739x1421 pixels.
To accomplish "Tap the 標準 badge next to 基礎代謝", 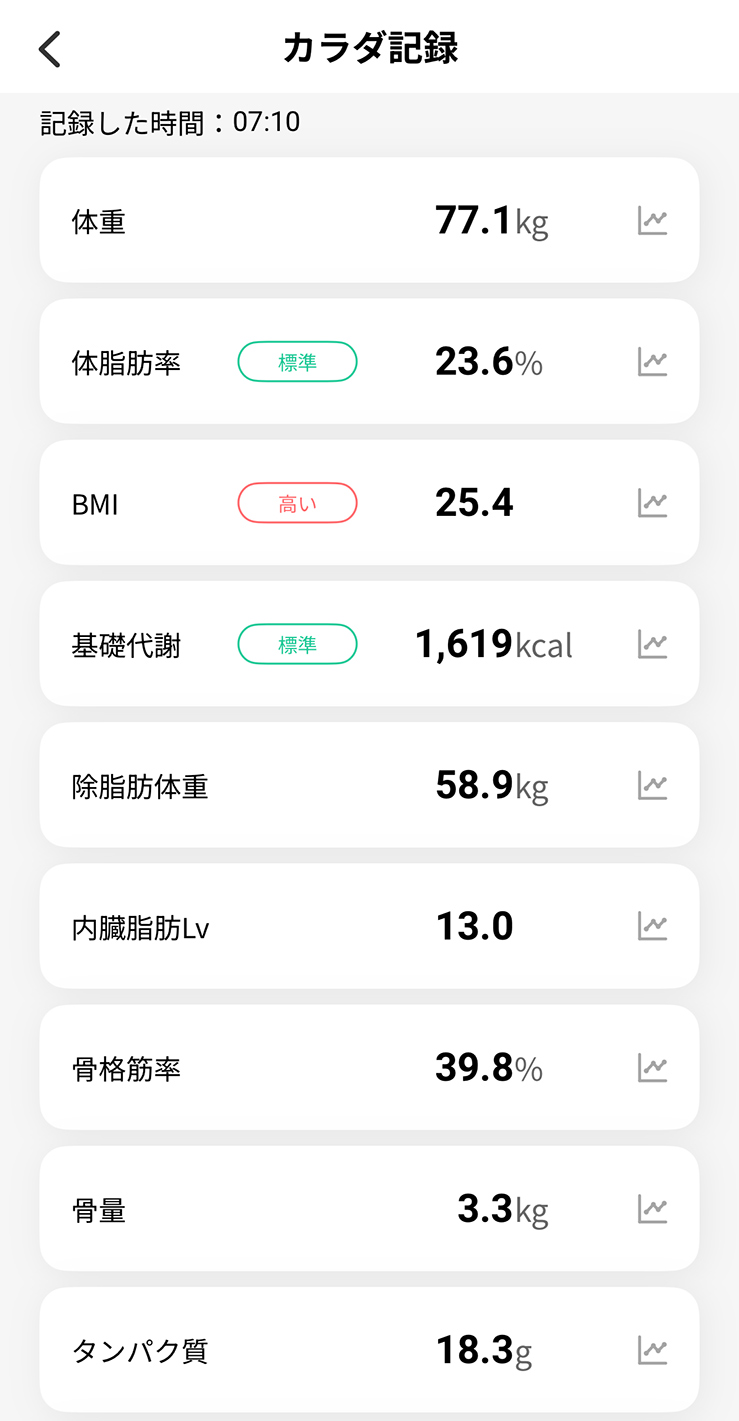I will point(297,644).
